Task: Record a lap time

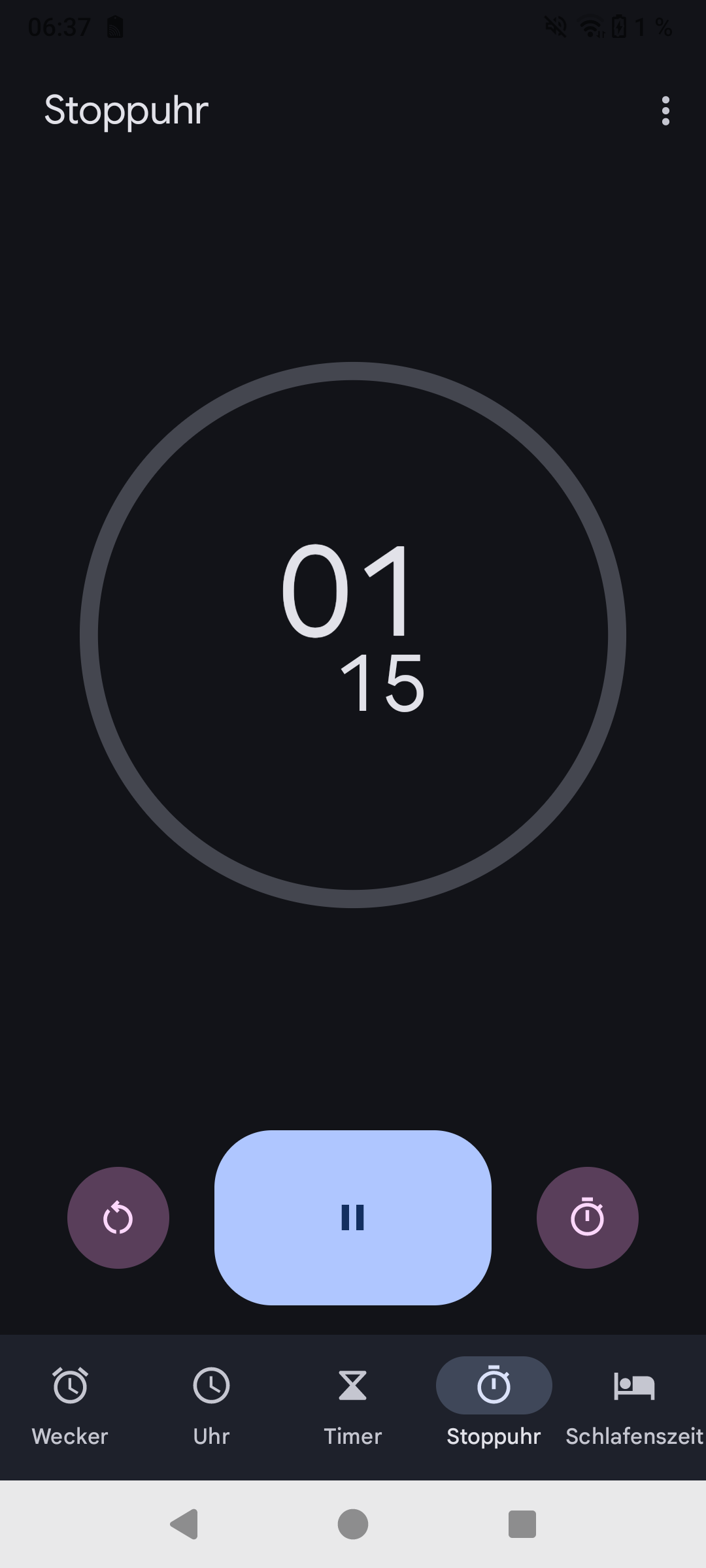Action: coord(588,1218)
